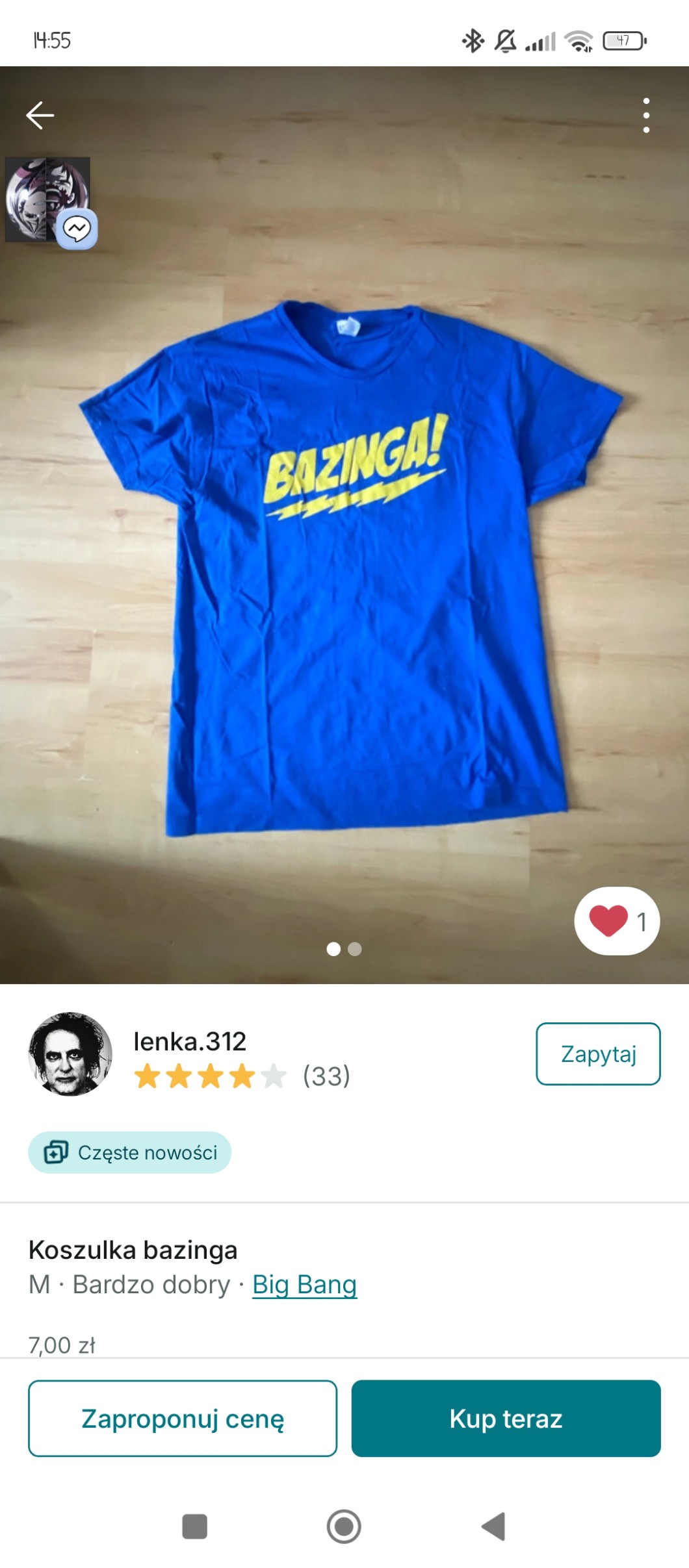The height and width of the screenshot is (1568, 689).
Task: Tap Zapytaj to ask the seller
Action: pyautogui.click(x=598, y=1054)
